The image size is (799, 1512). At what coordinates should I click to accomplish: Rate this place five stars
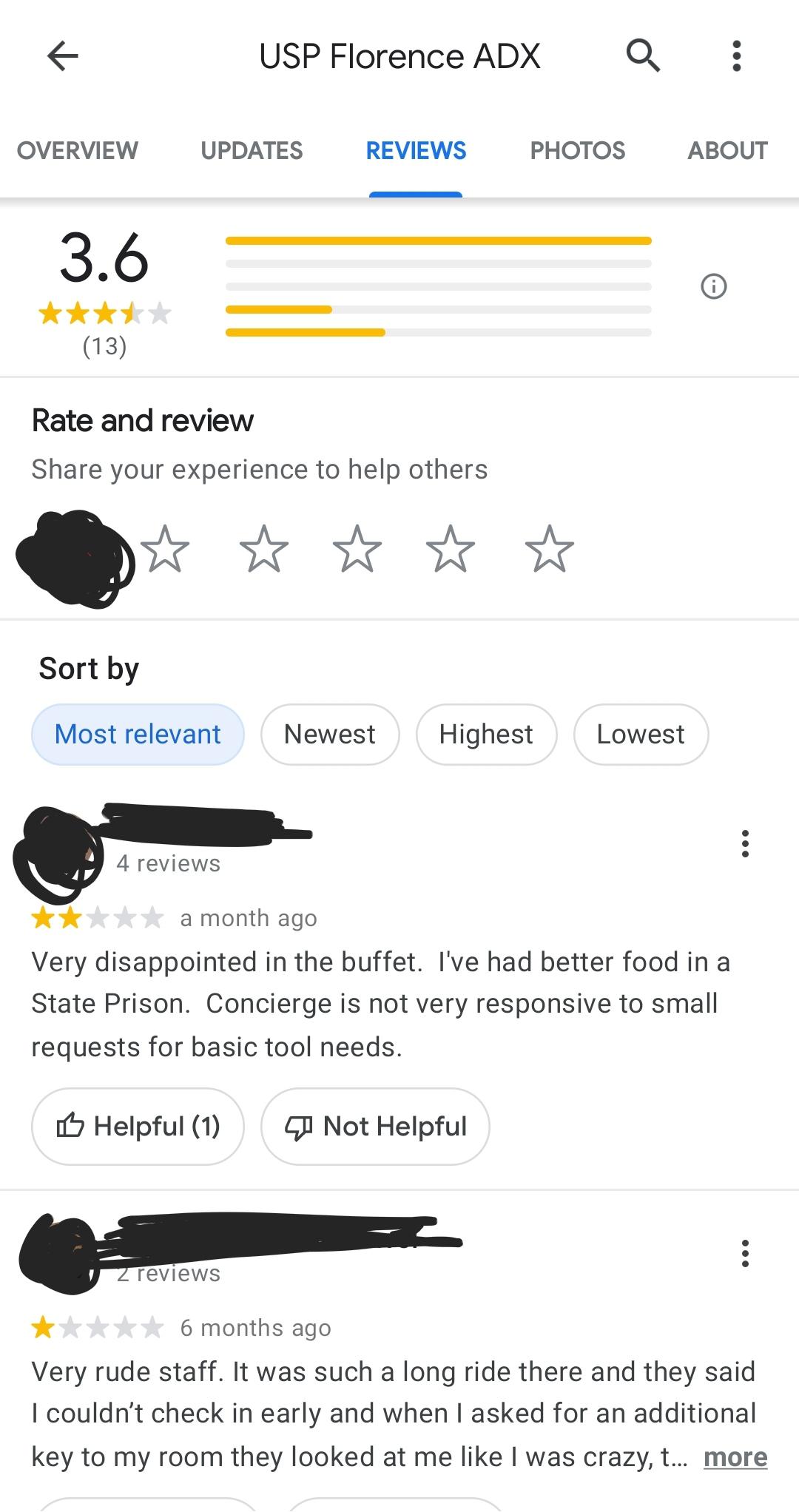[x=549, y=549]
